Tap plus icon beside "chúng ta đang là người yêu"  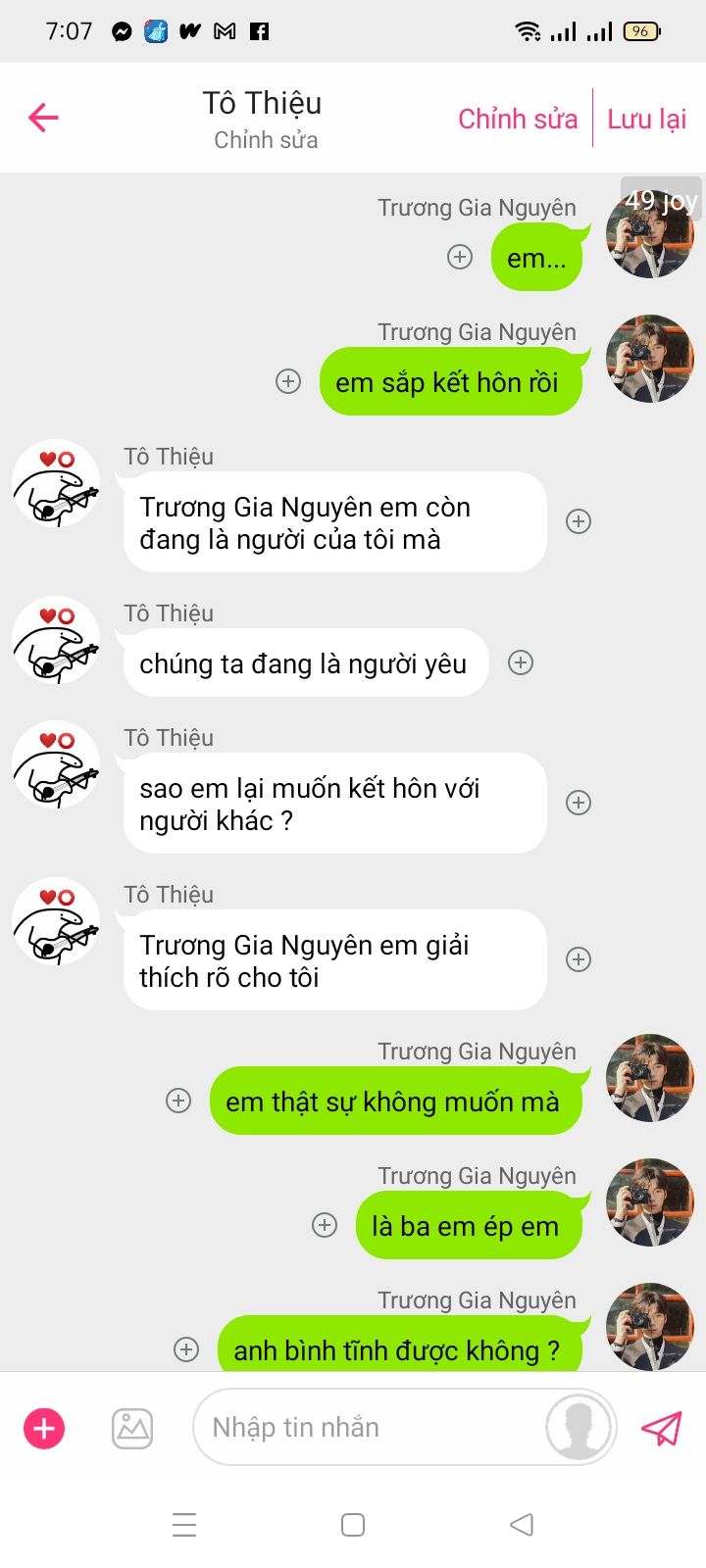click(521, 662)
